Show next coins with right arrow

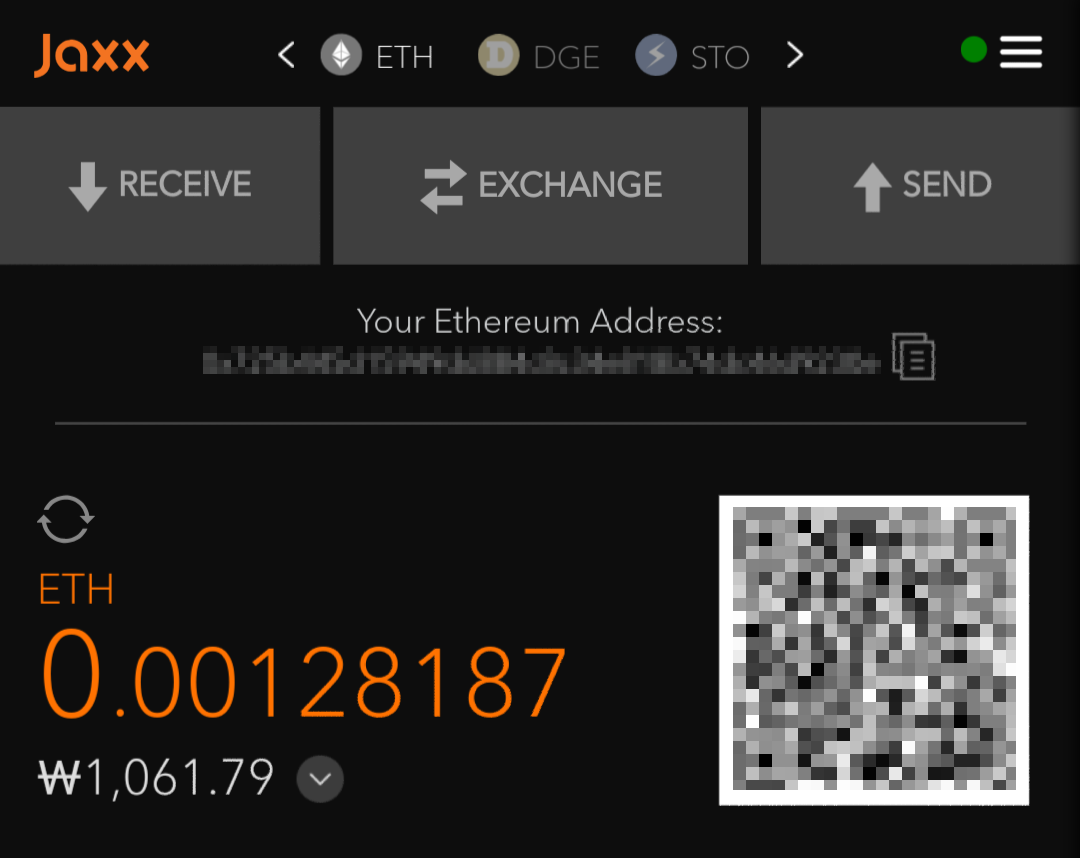pos(795,55)
